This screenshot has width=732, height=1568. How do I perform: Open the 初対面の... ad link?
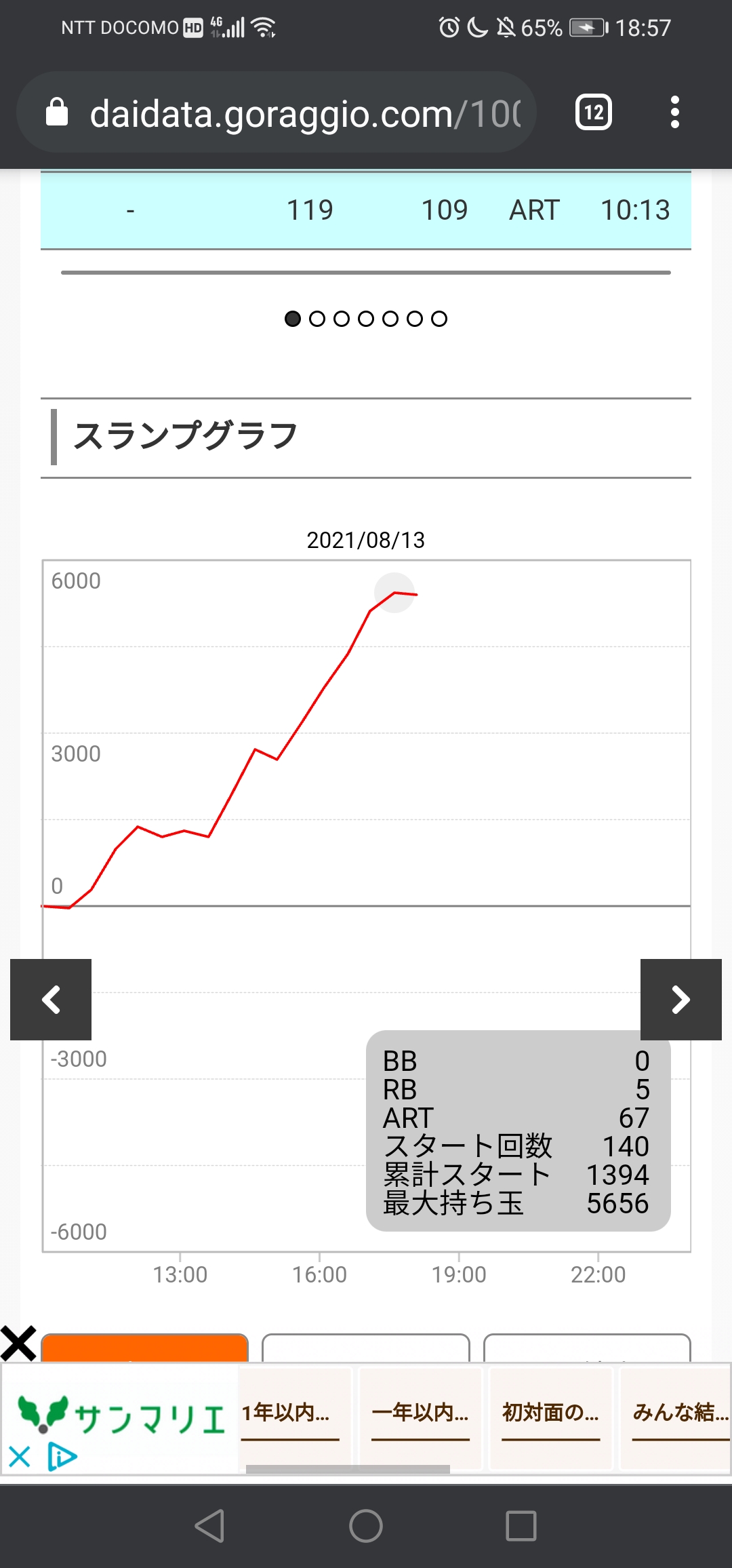click(x=550, y=1418)
